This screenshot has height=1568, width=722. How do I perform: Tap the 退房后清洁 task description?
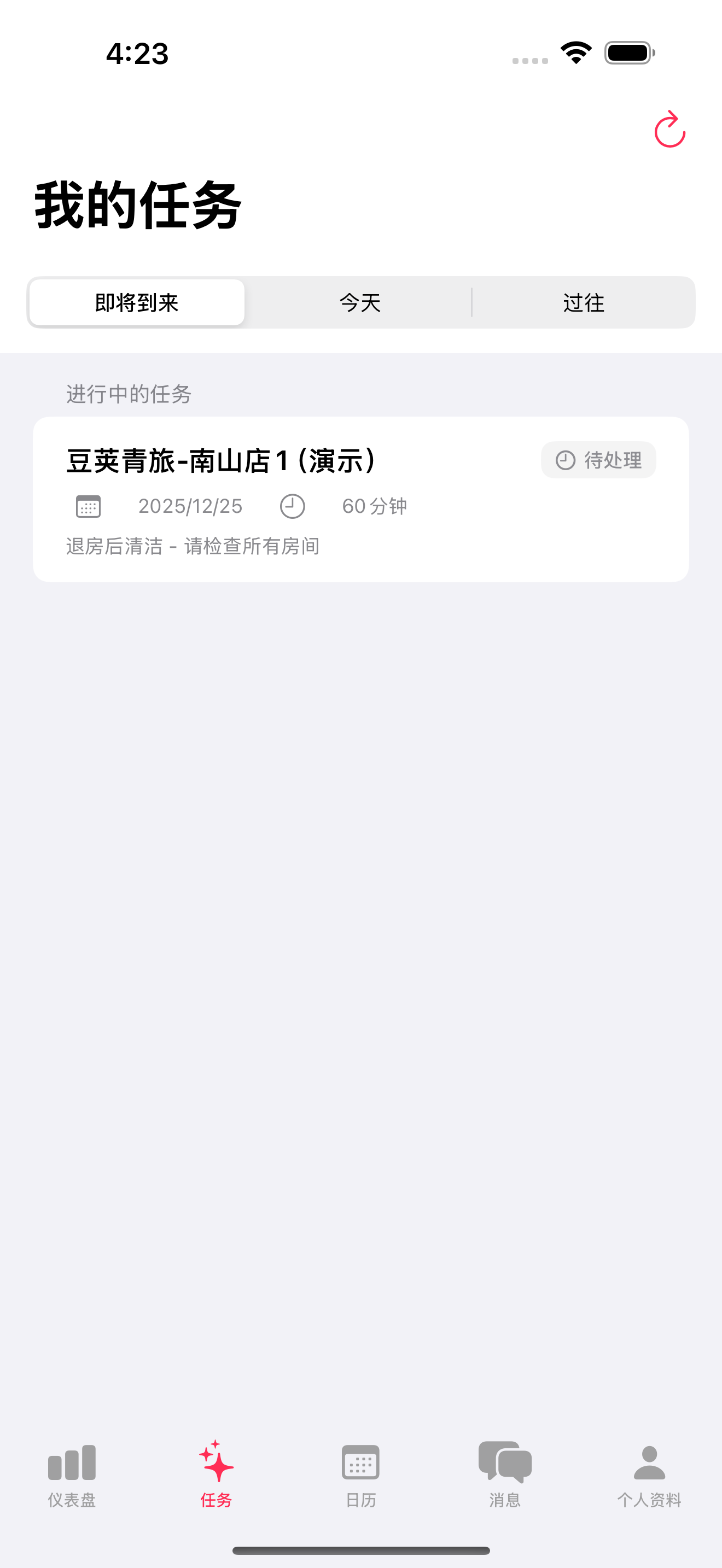[193, 546]
